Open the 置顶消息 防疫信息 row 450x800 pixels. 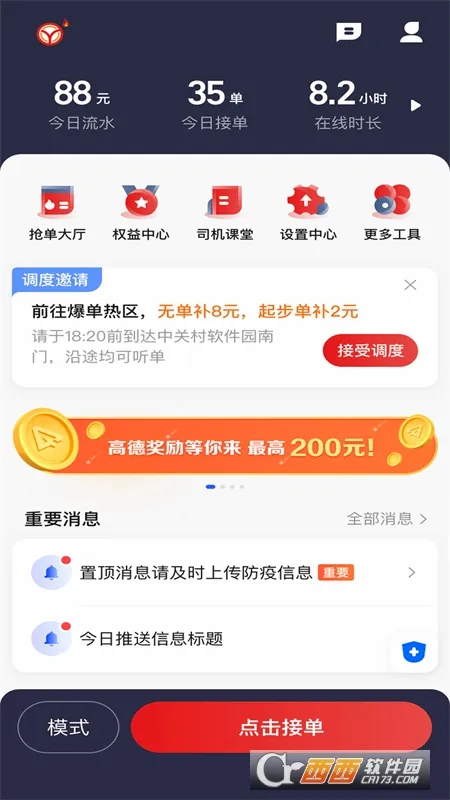[224, 572]
